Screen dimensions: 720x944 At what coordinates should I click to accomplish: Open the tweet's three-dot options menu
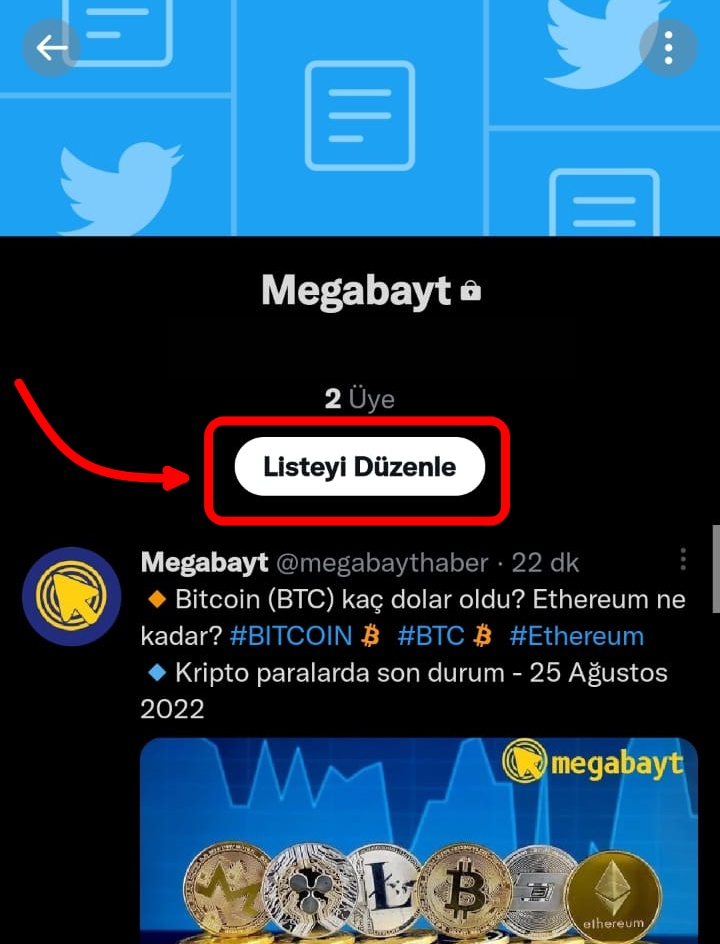coord(683,559)
